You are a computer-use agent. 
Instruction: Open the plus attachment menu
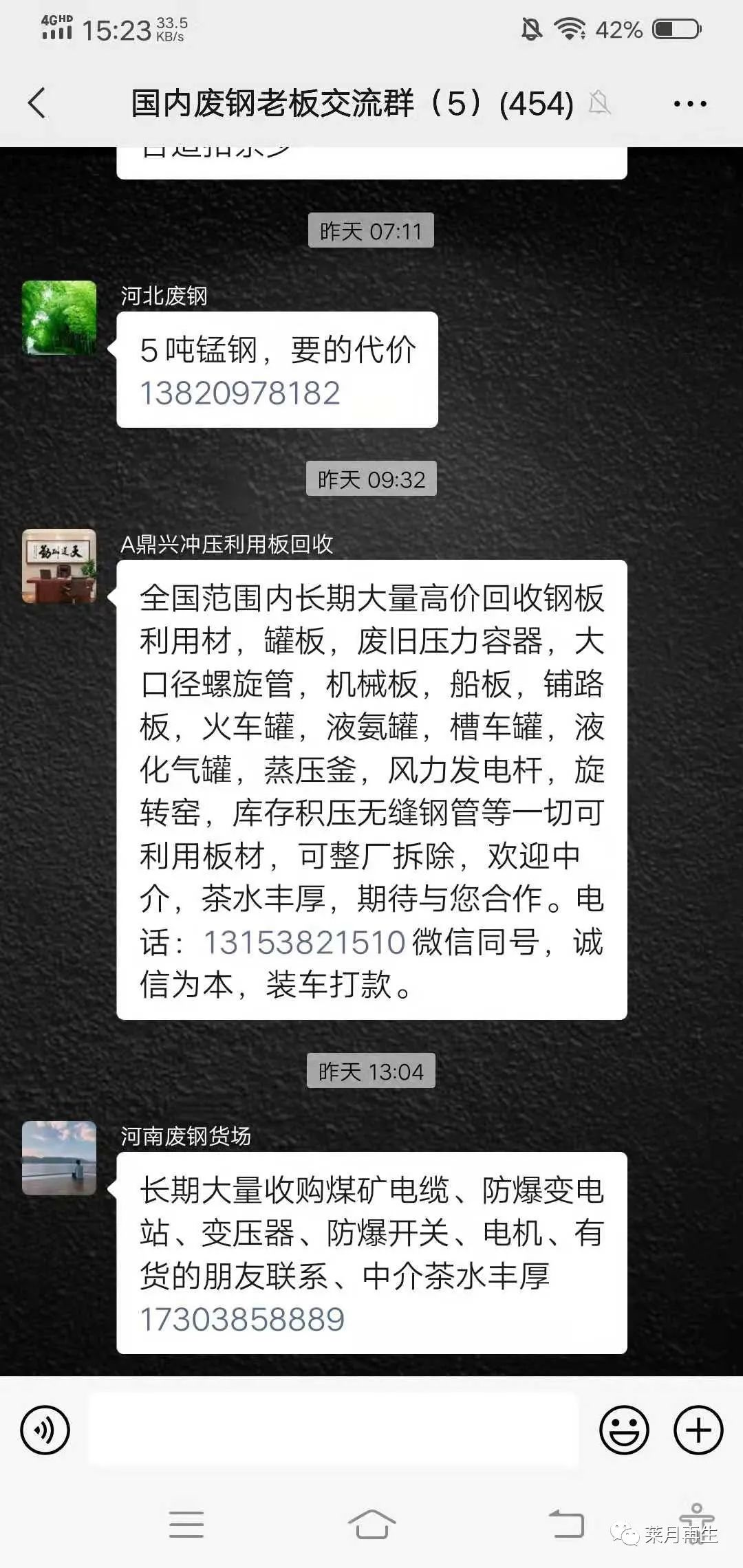[698, 1430]
